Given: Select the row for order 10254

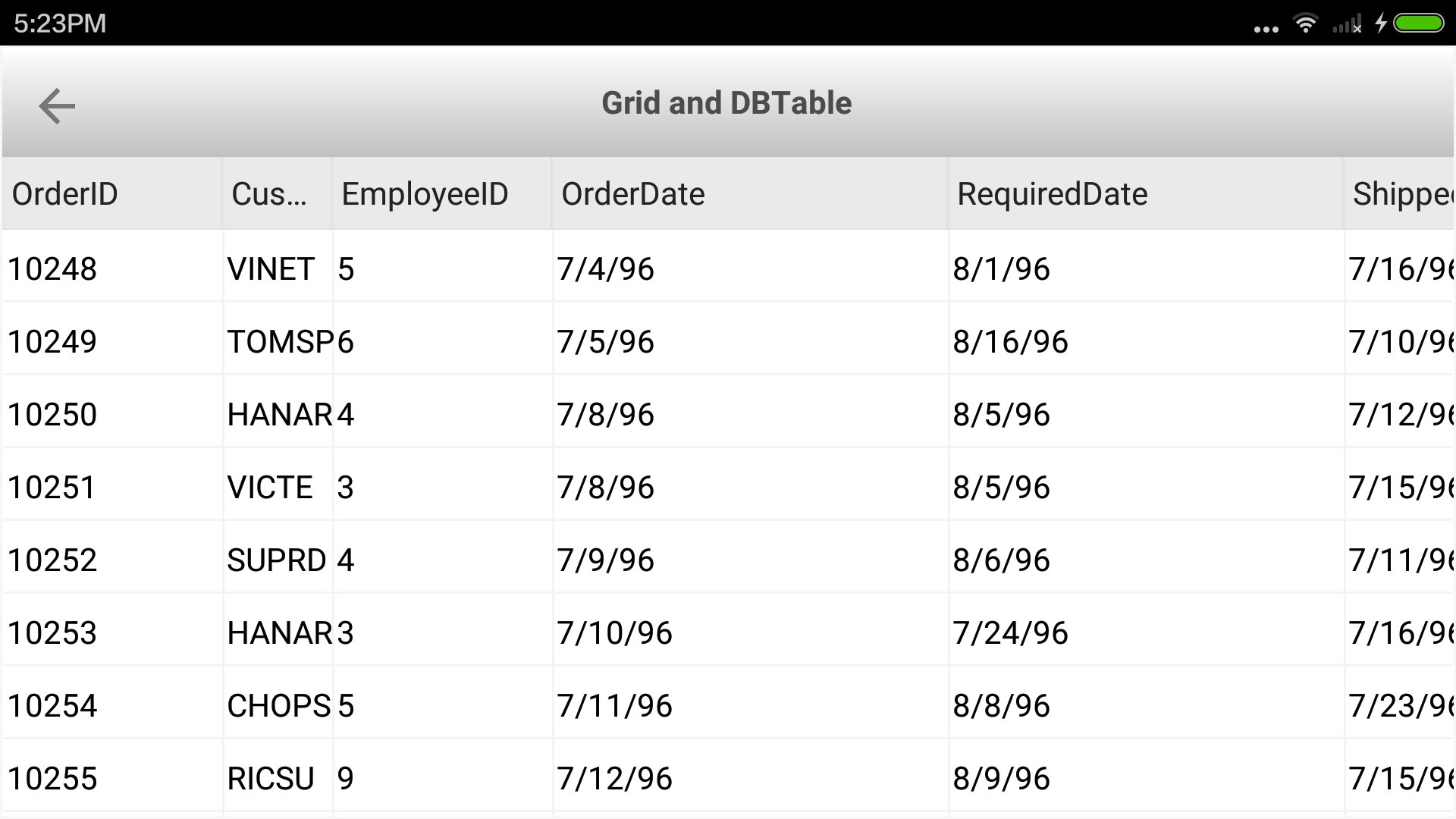Looking at the screenshot, I should [x=728, y=704].
